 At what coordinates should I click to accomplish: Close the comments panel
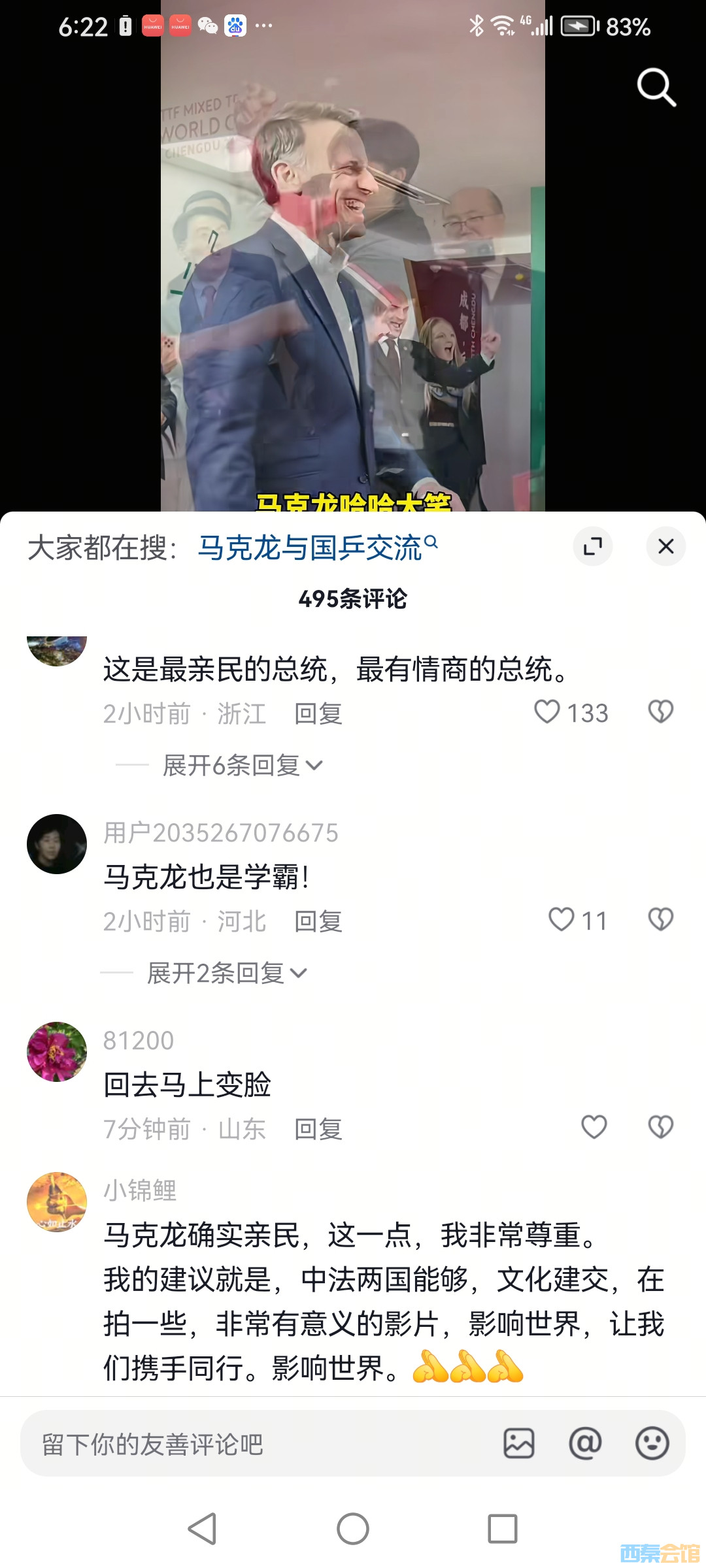click(665, 546)
